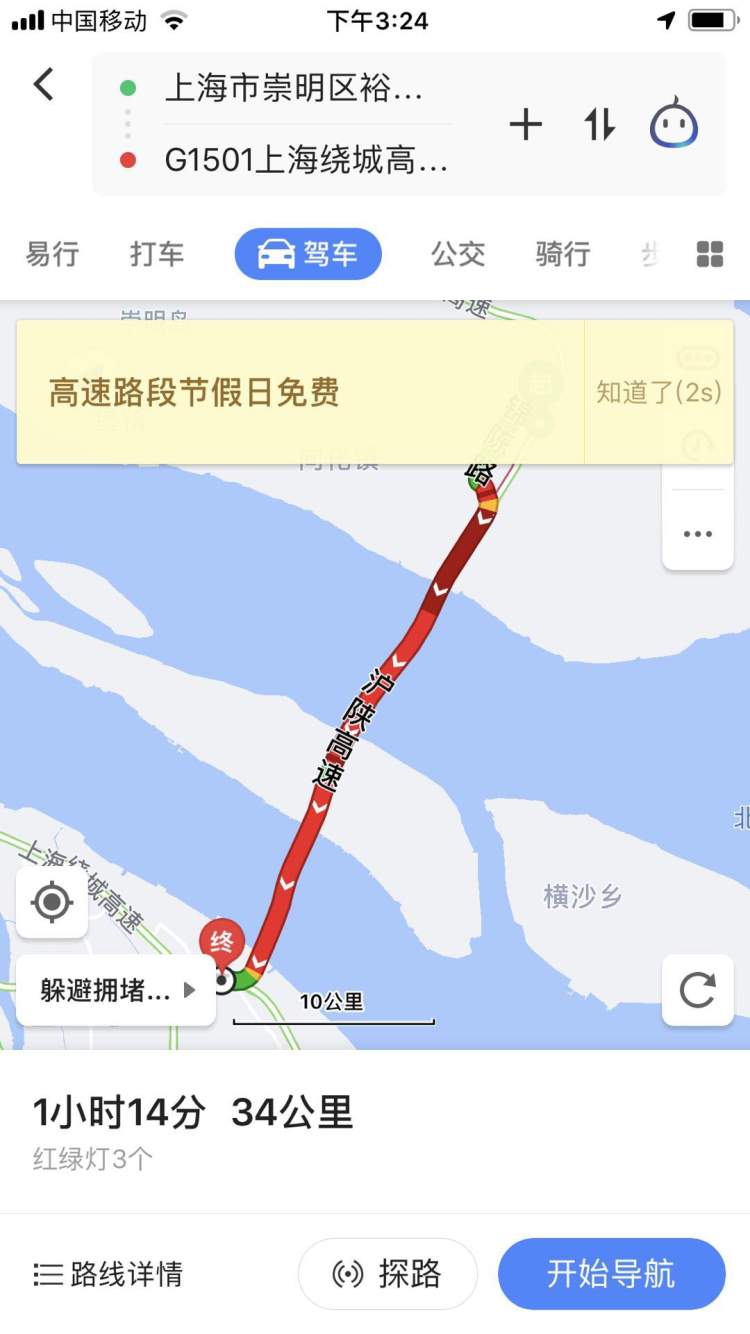
Task: Expand the 躲避拥堵 route preference
Action: click(117, 990)
